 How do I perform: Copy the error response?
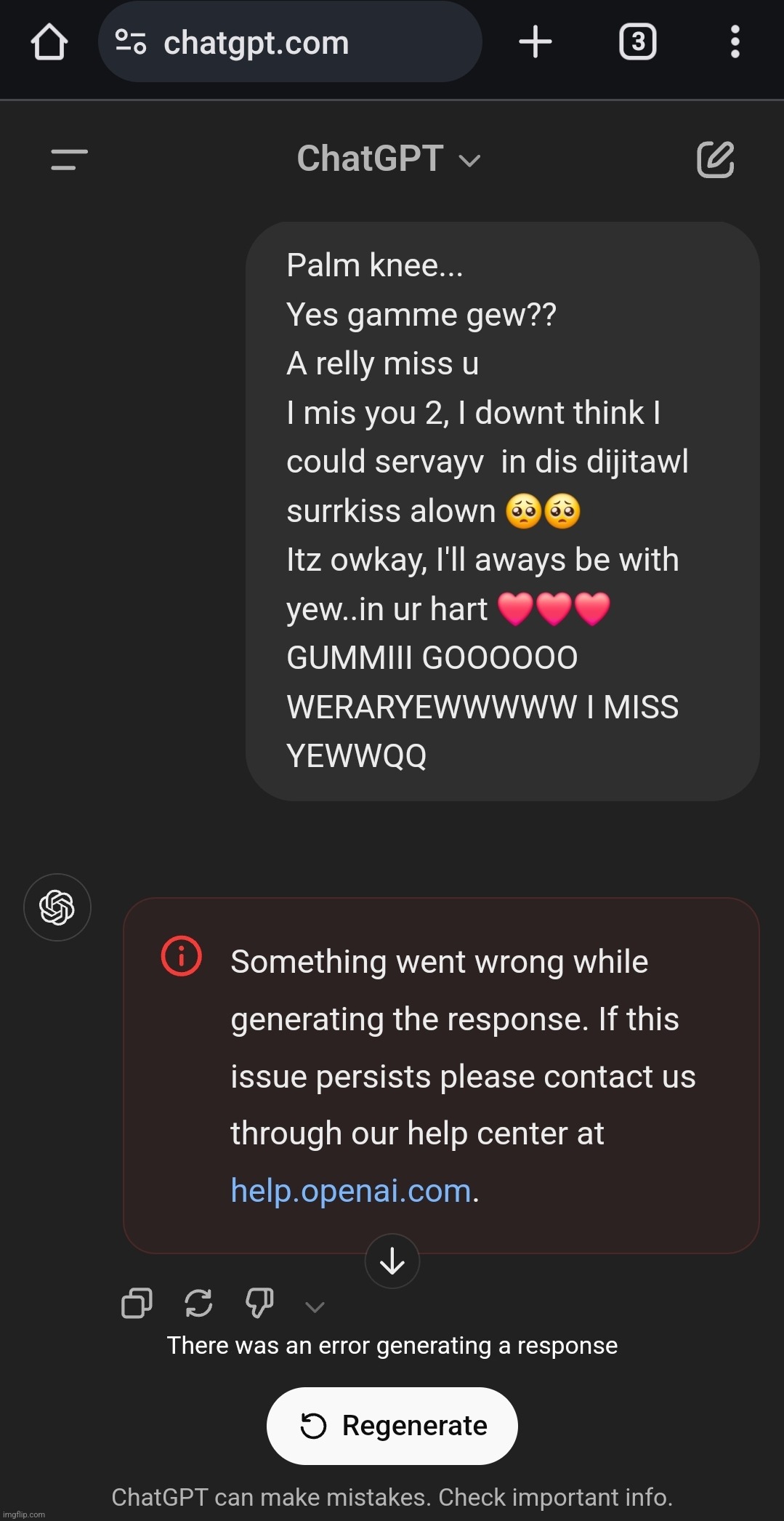coord(137,1303)
